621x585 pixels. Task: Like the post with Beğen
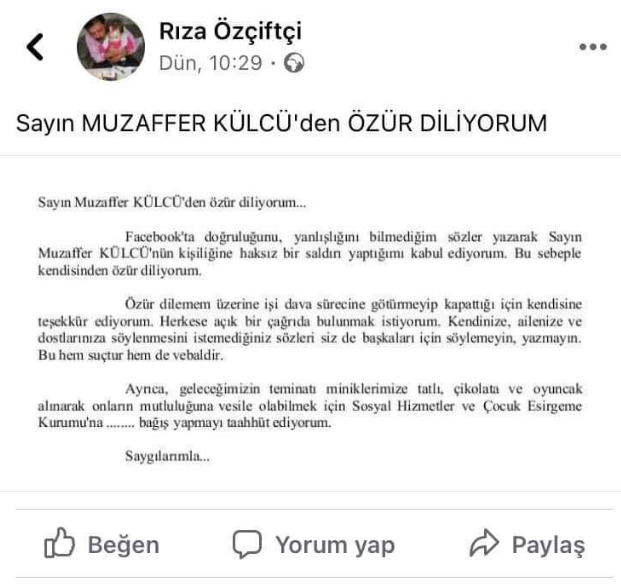[x=102, y=543]
